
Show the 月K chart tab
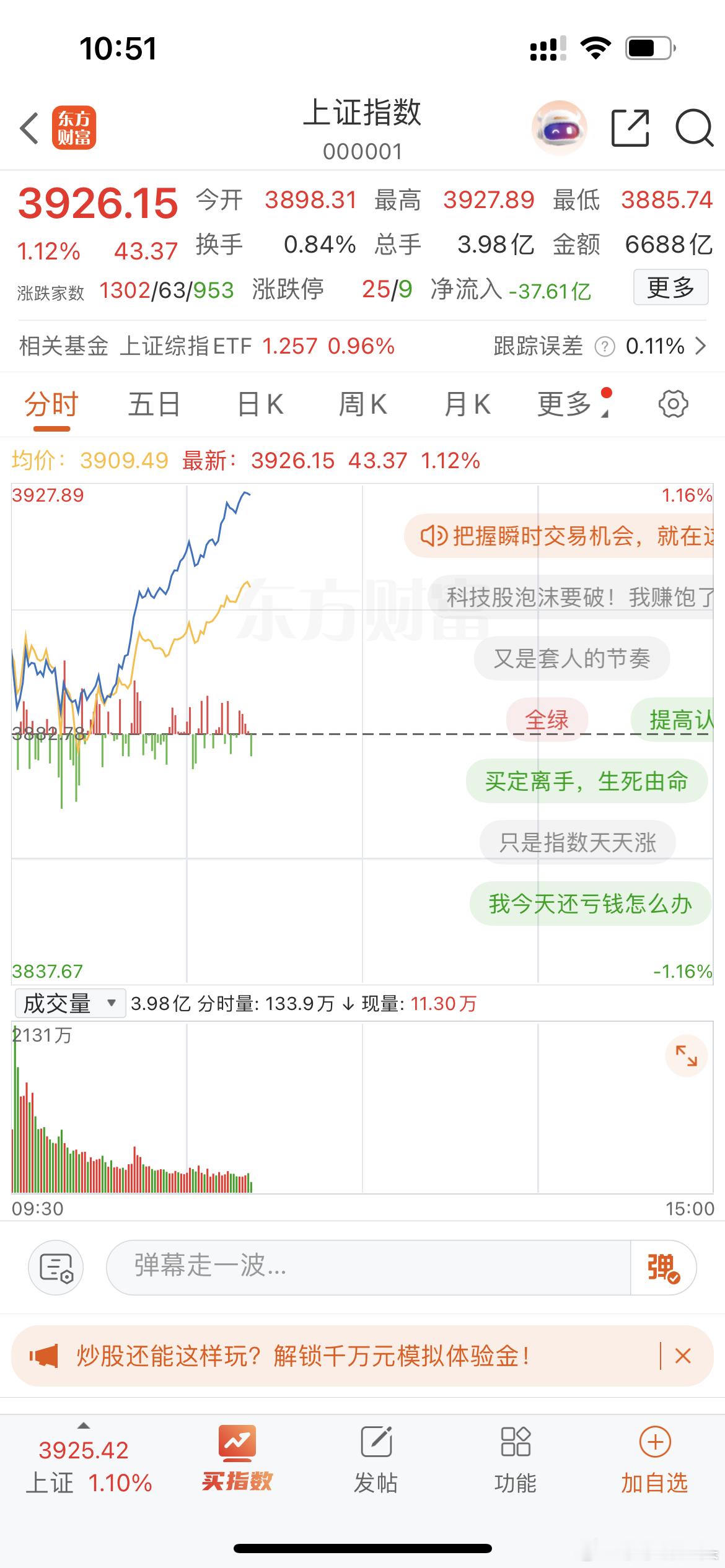point(467,405)
